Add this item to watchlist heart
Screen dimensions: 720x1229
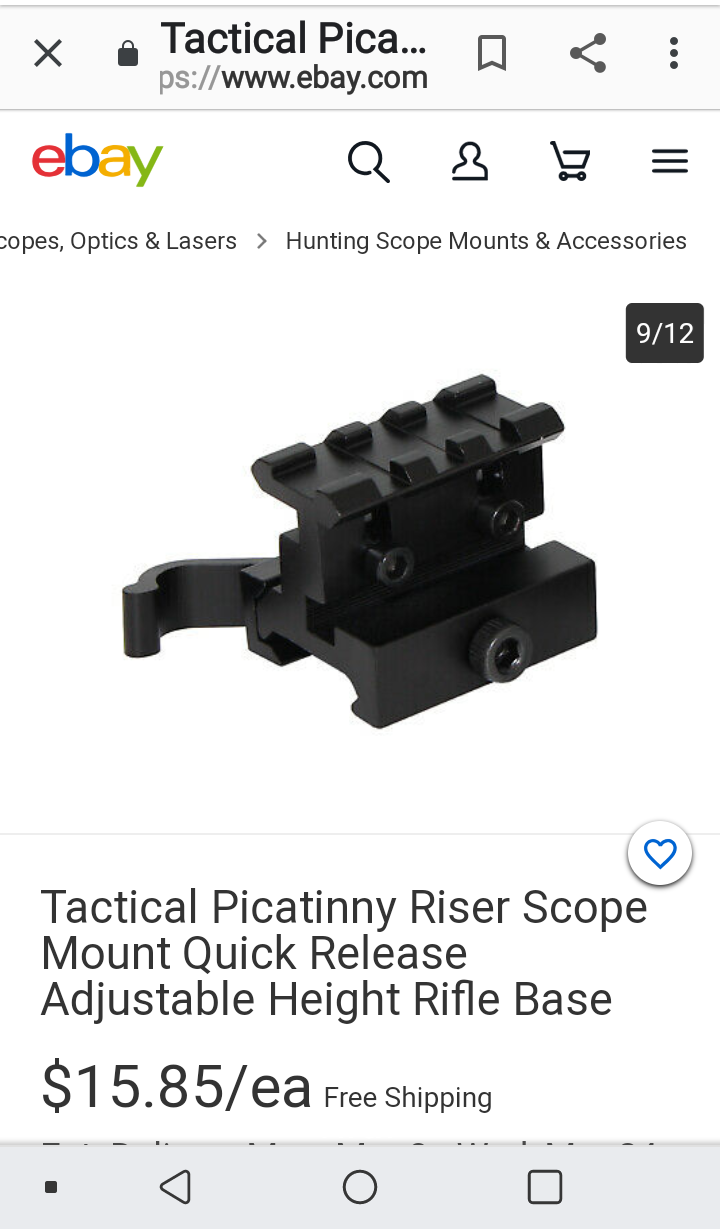[x=660, y=854]
